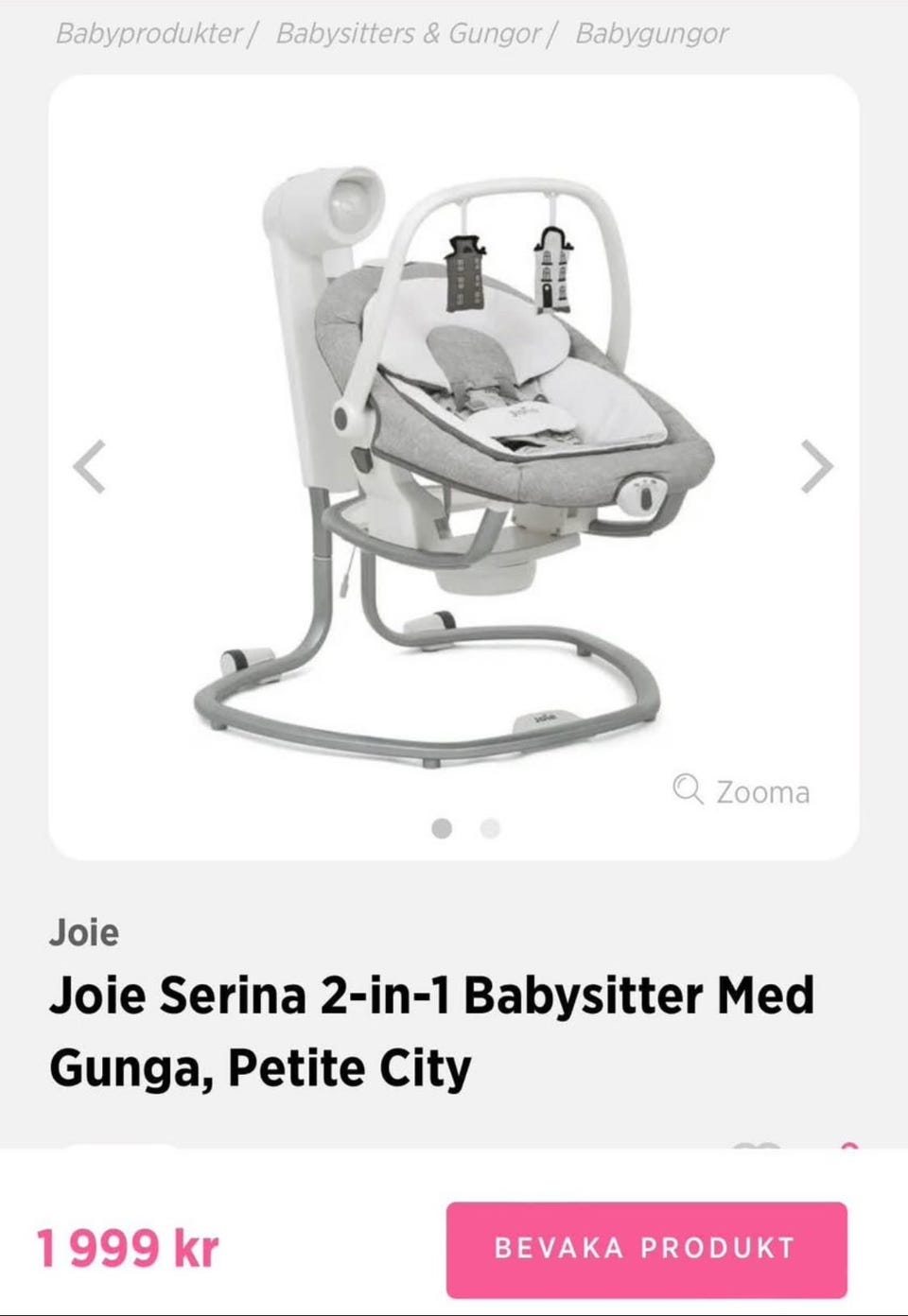908x1316 pixels.
Task: Go to Babysitters & Gungor category
Action: 408,34
